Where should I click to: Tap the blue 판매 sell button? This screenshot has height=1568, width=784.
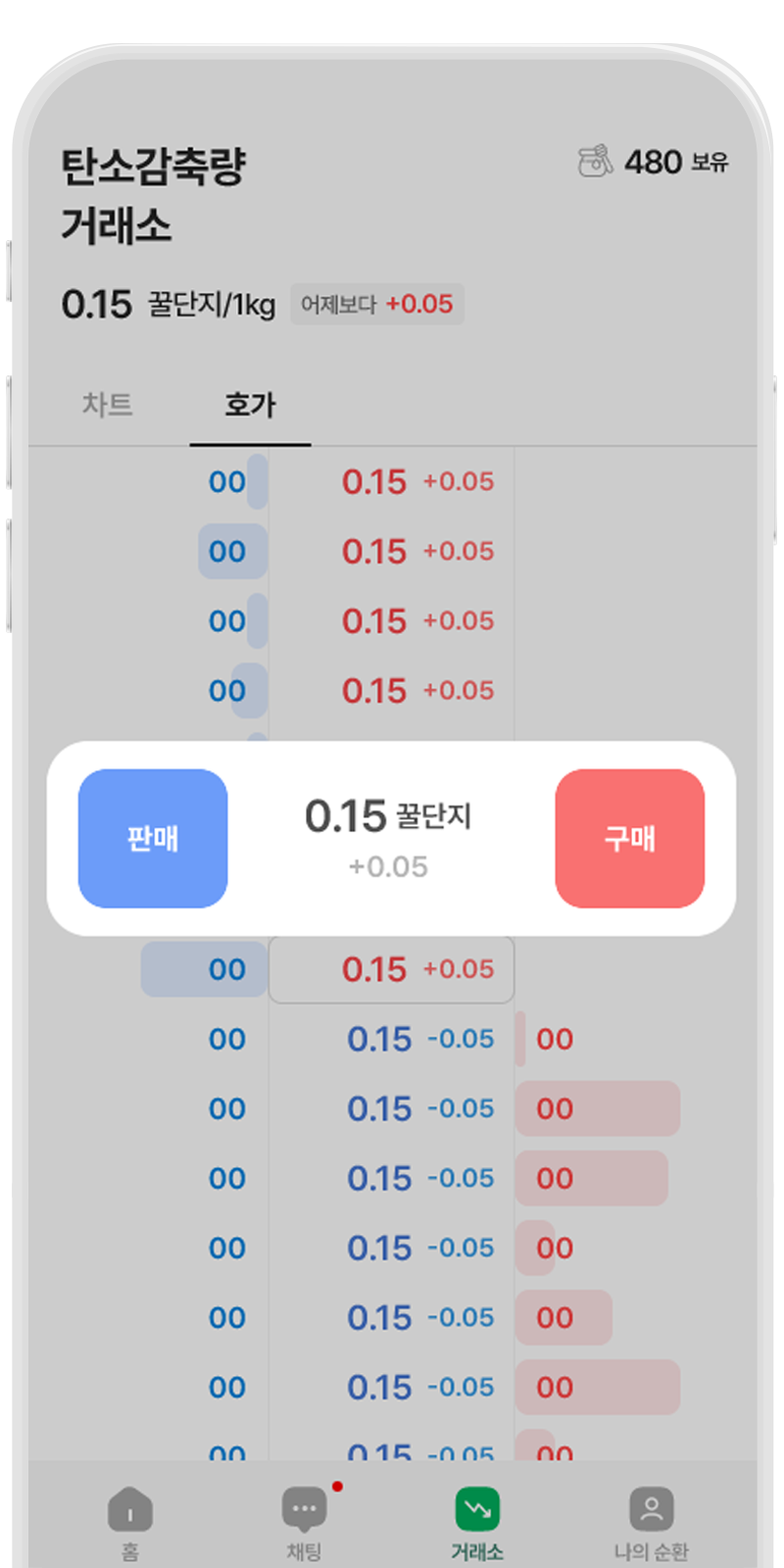pos(153,838)
